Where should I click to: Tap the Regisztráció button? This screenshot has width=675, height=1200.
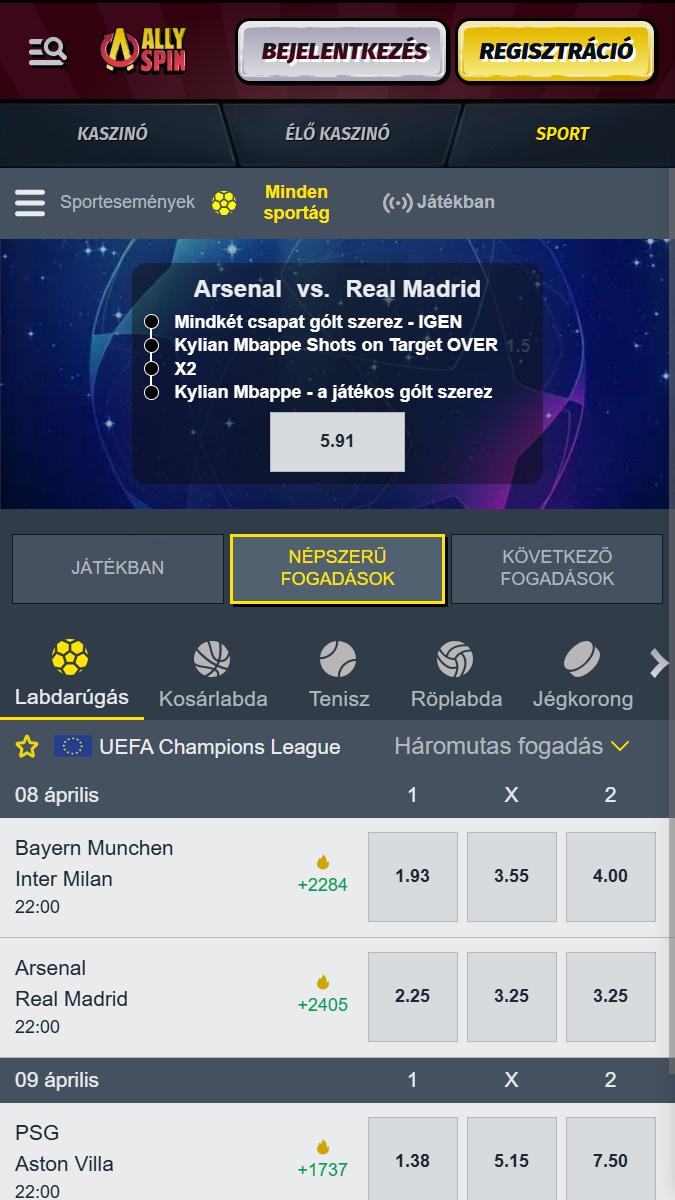click(556, 51)
